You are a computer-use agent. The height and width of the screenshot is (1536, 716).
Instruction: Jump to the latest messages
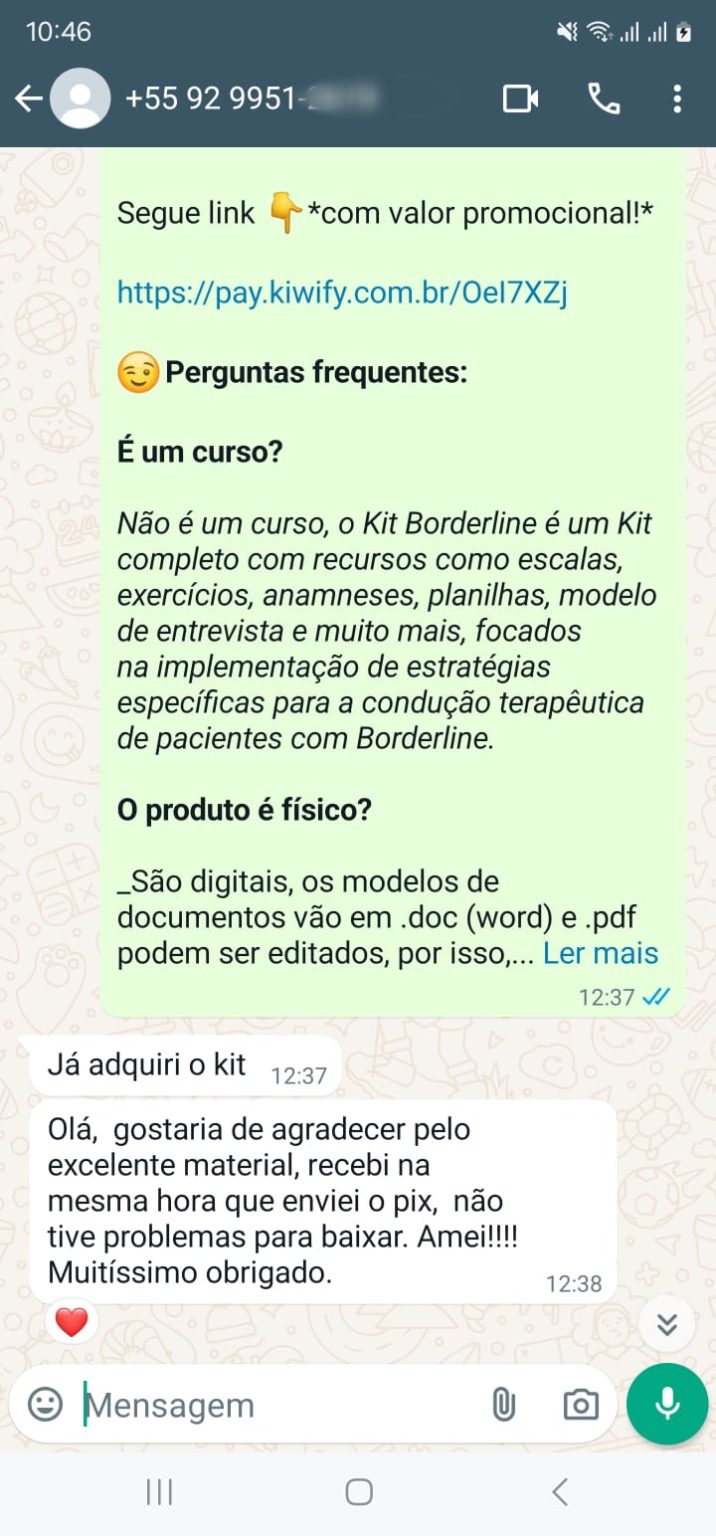coord(667,1324)
